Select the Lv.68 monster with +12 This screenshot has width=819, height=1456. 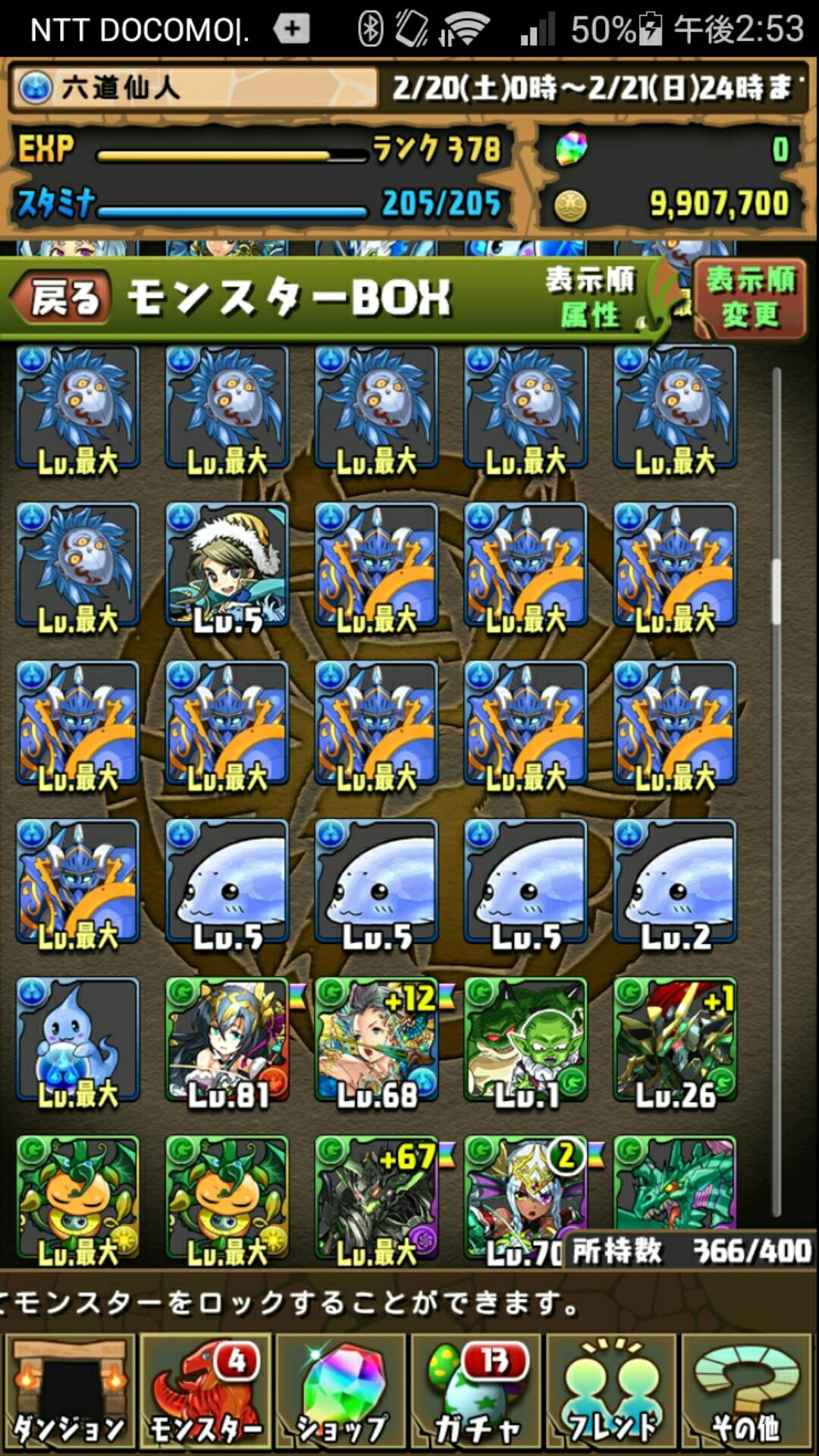coord(376,1039)
